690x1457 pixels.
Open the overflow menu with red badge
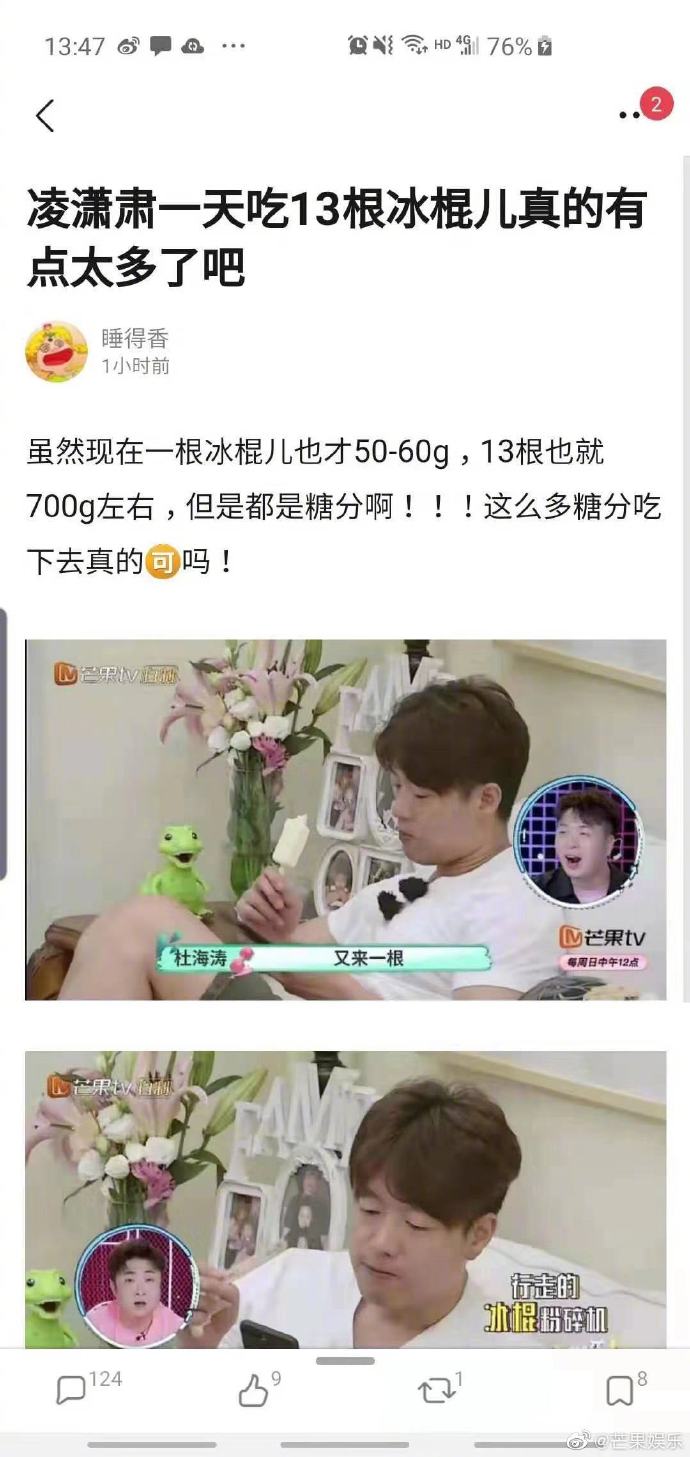click(631, 114)
